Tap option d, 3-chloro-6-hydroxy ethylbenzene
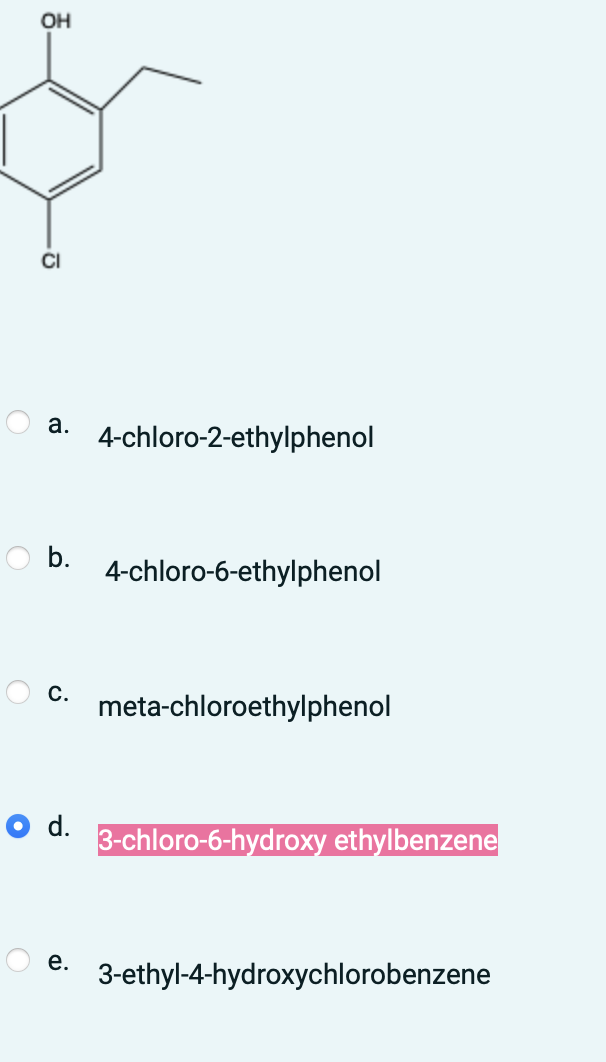Screen dimensions: 606x1062 click(x=18, y=826)
